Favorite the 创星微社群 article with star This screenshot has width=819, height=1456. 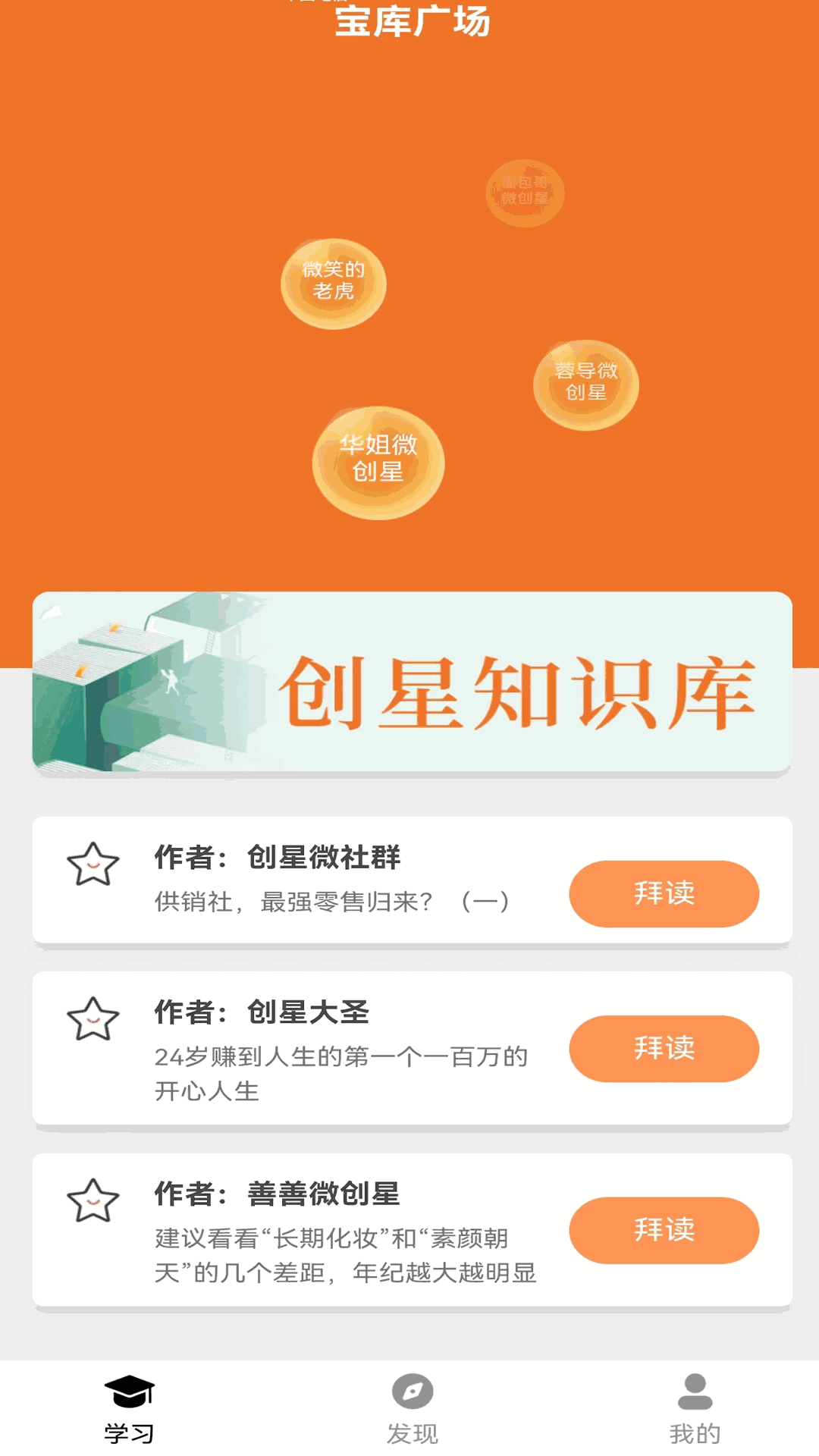(x=93, y=864)
